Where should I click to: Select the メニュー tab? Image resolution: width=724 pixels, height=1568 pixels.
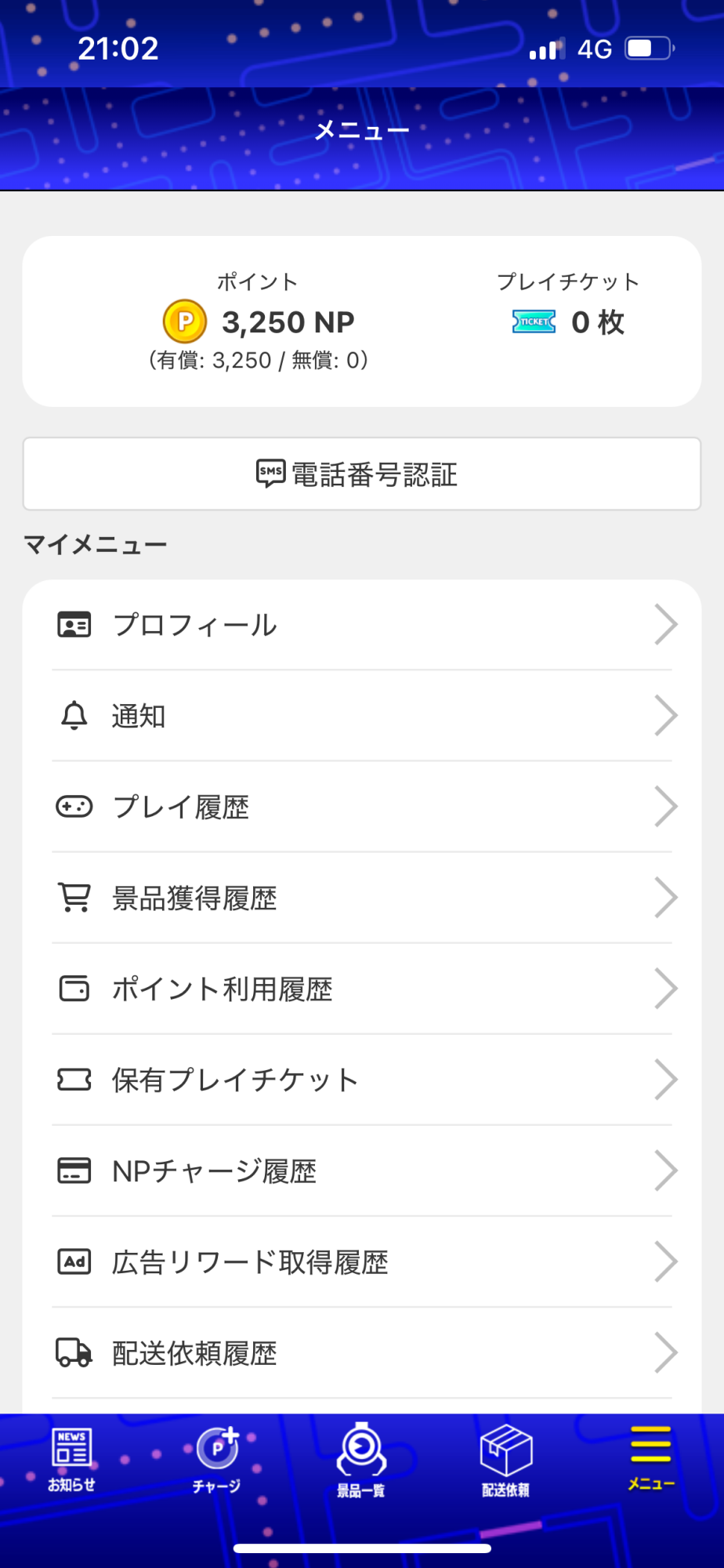coord(650,1460)
